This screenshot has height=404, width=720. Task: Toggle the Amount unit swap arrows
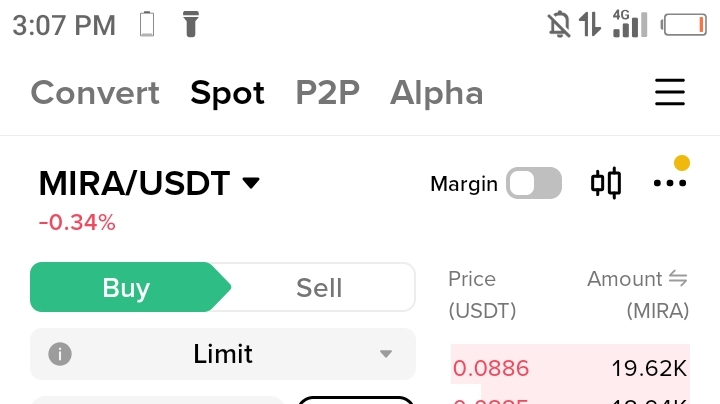click(x=678, y=279)
